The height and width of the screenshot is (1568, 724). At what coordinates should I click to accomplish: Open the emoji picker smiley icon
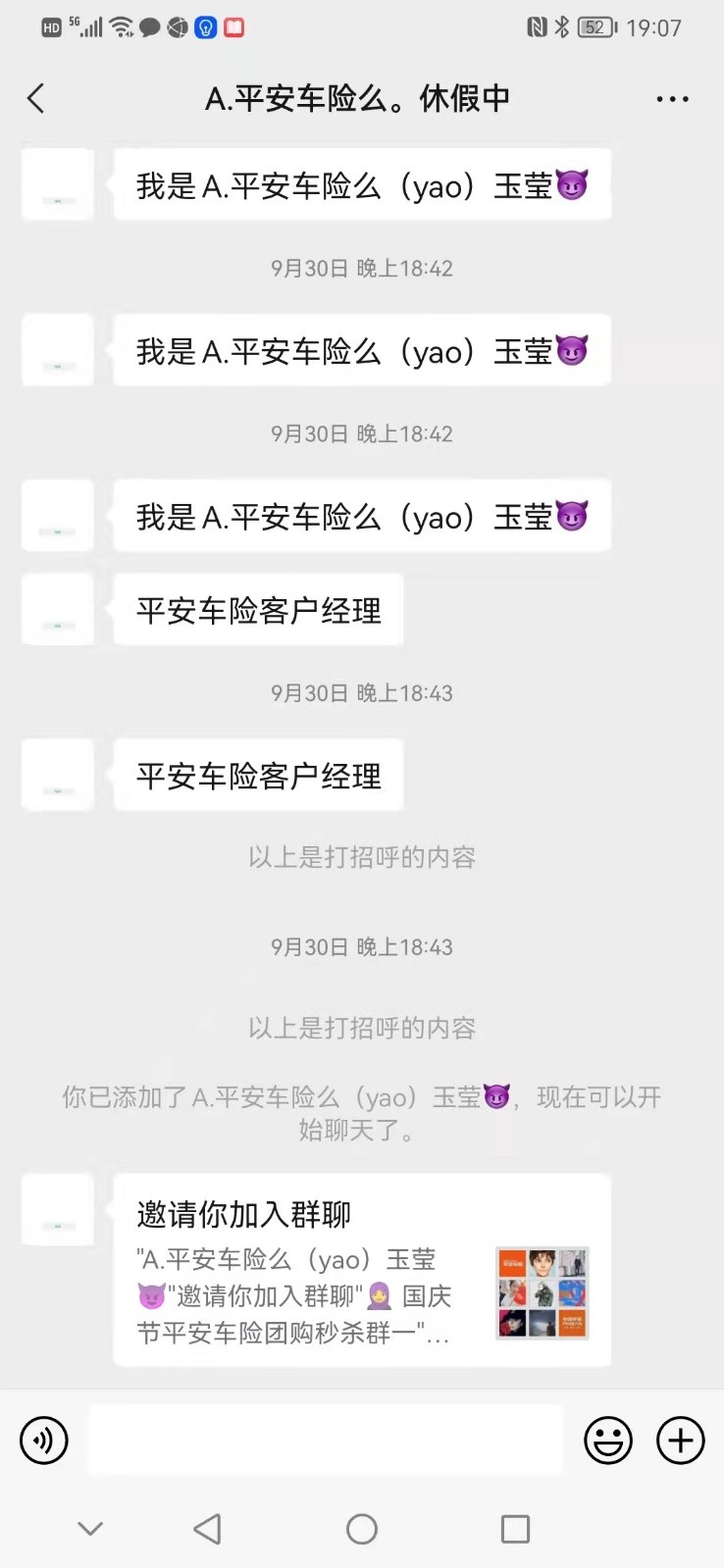(607, 1440)
